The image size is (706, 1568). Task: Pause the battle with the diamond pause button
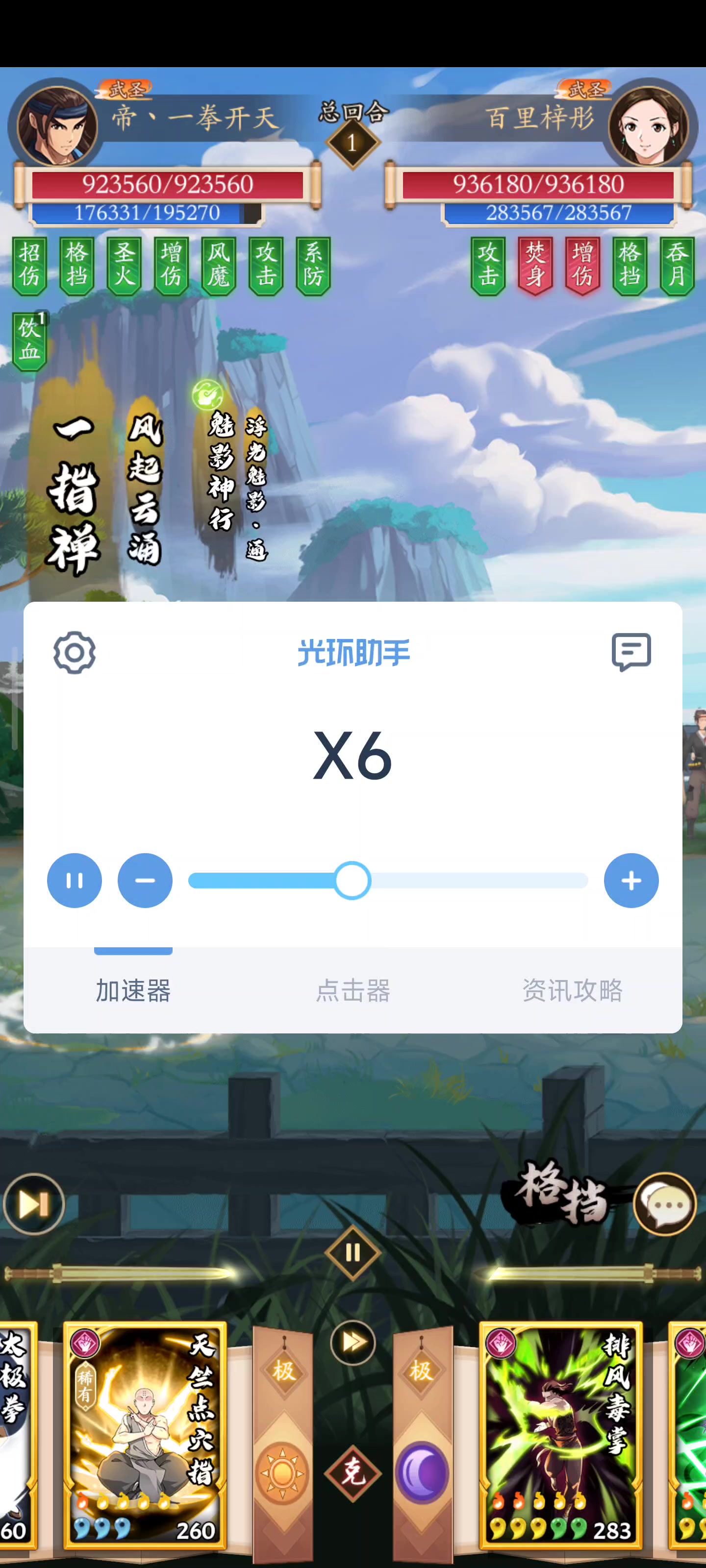(353, 1253)
